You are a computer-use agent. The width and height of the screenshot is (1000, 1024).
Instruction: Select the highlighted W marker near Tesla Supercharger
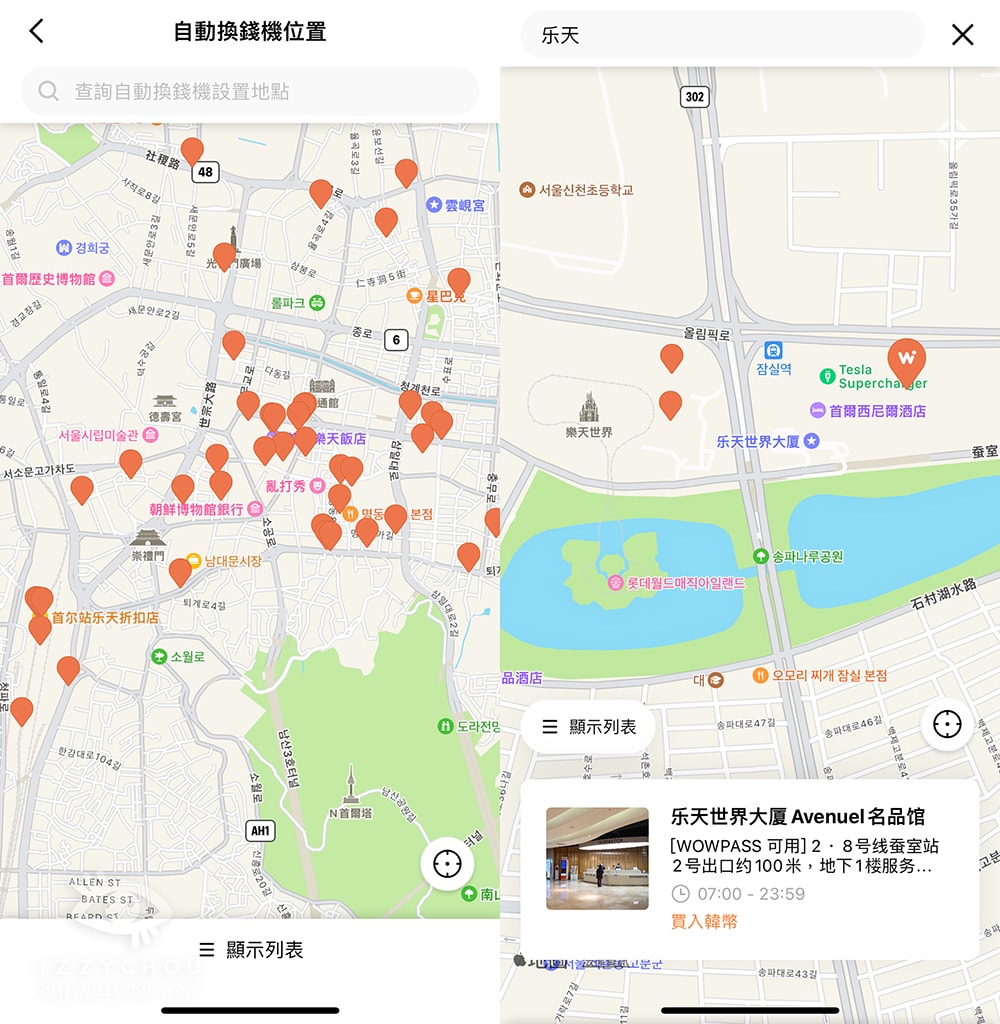pyautogui.click(x=906, y=359)
